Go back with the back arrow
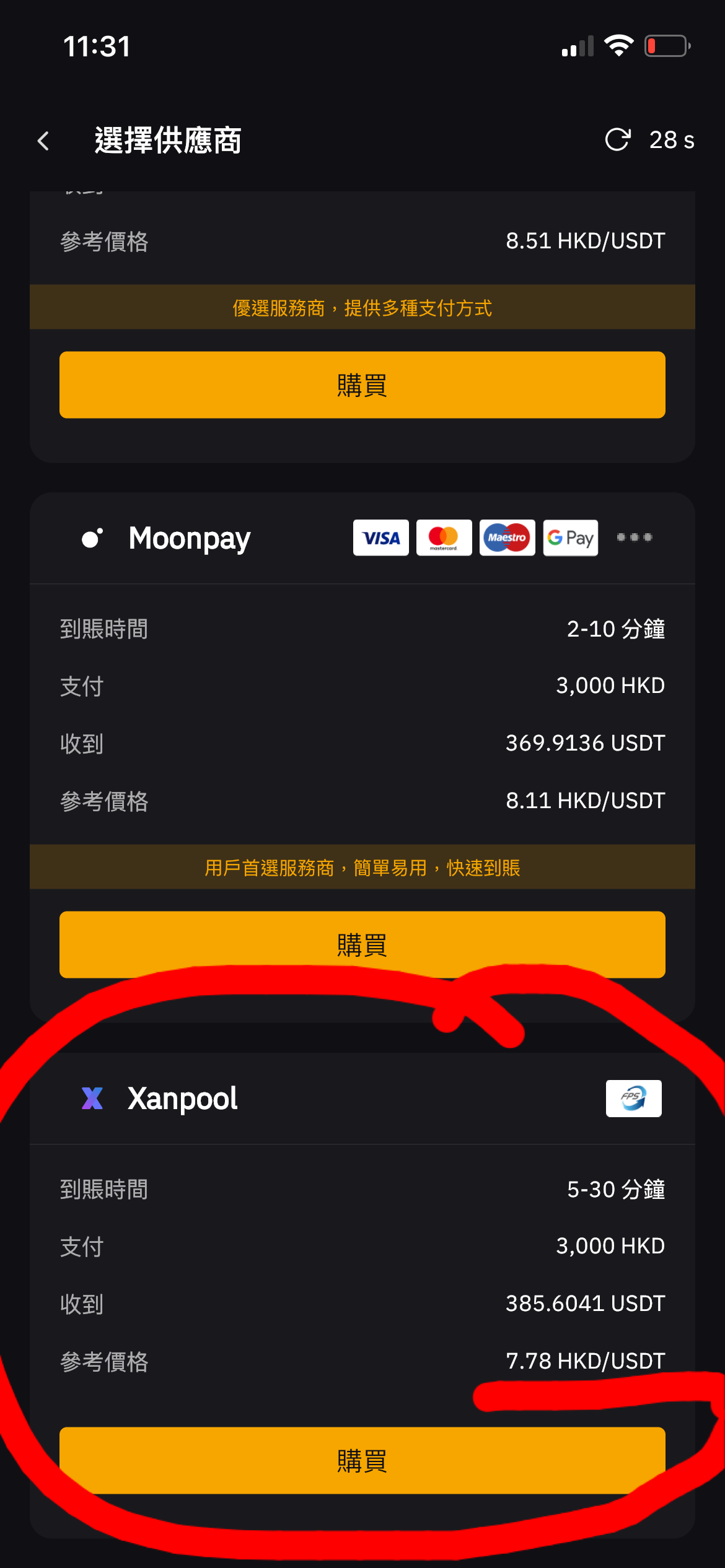This screenshot has width=725, height=1568. [x=43, y=141]
